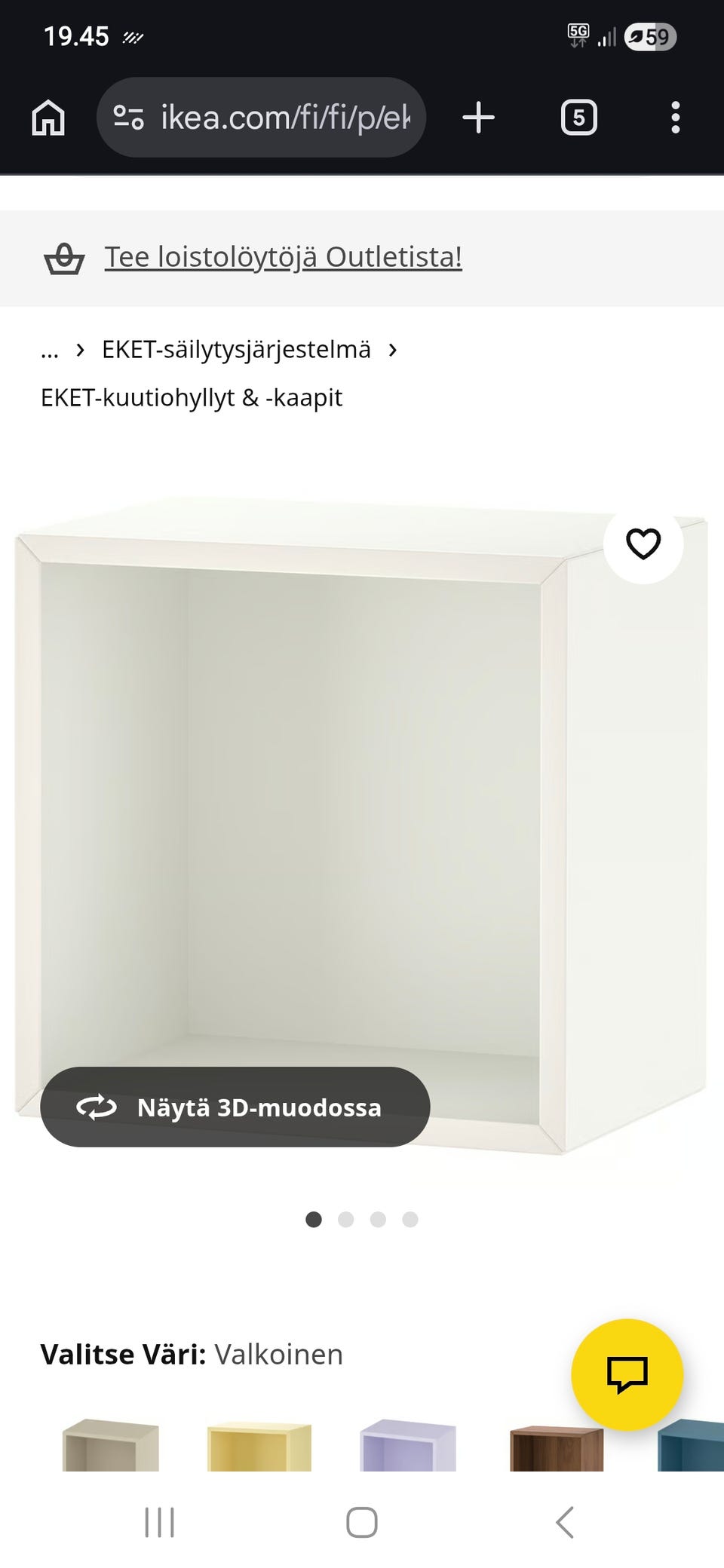Tap Näytä 3D-muodossa button
The width and height of the screenshot is (724, 1568).
(235, 1107)
